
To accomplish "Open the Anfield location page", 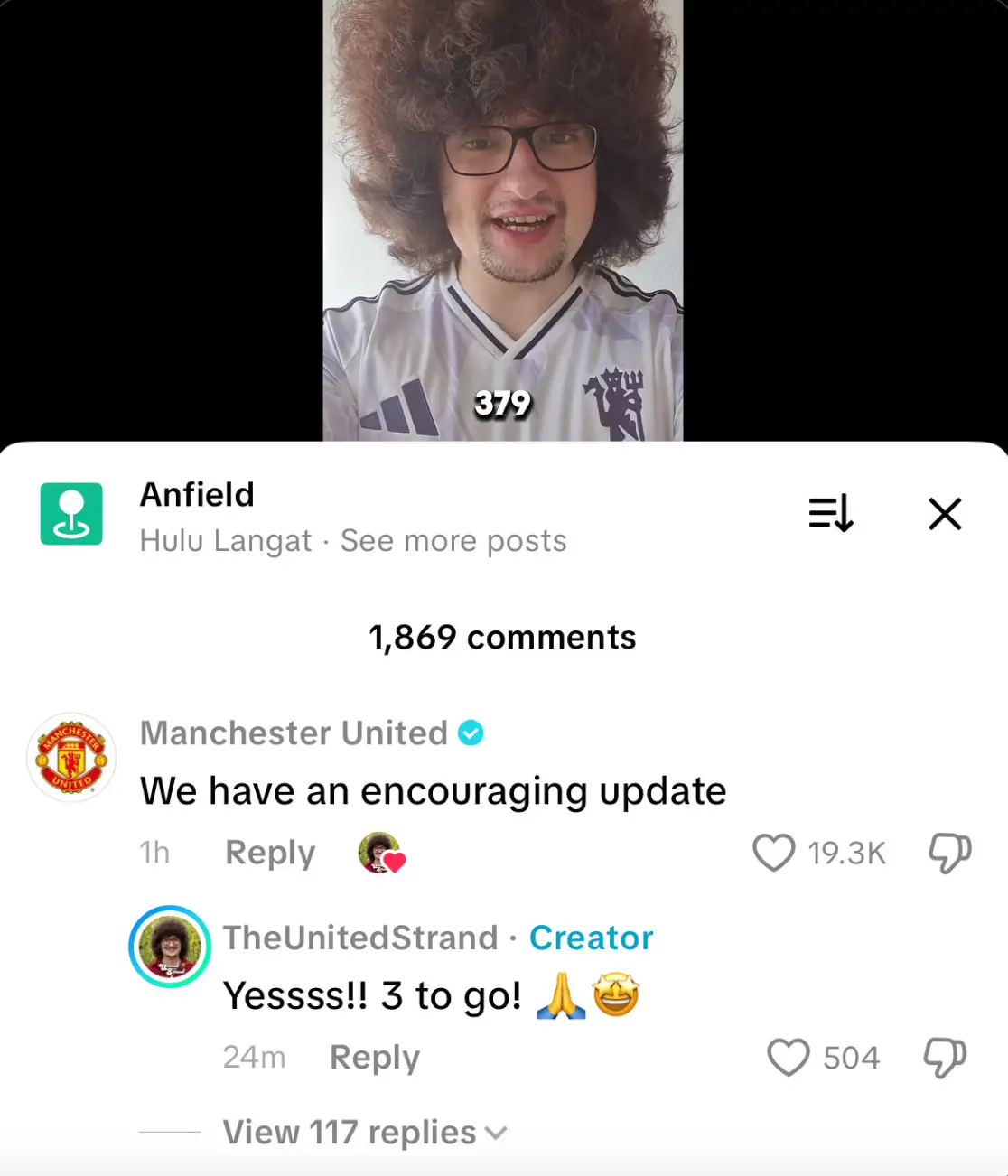I will coord(197,494).
